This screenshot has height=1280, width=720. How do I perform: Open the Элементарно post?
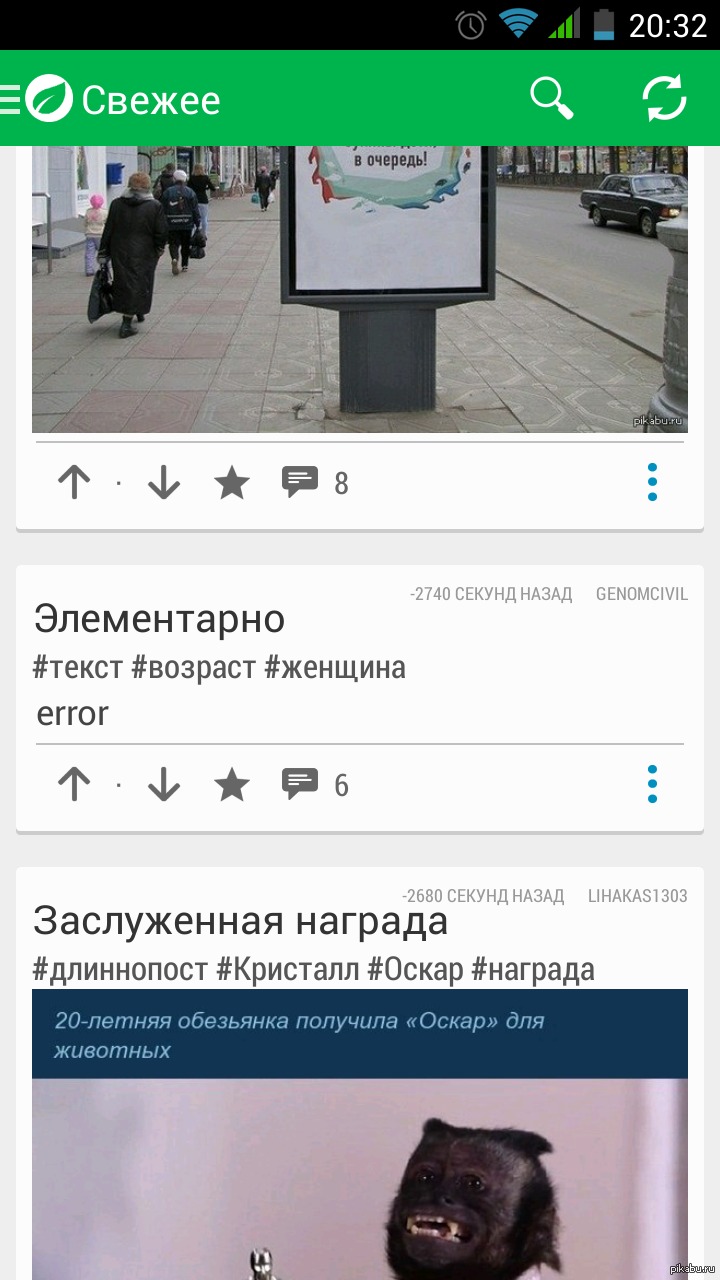coord(160,620)
